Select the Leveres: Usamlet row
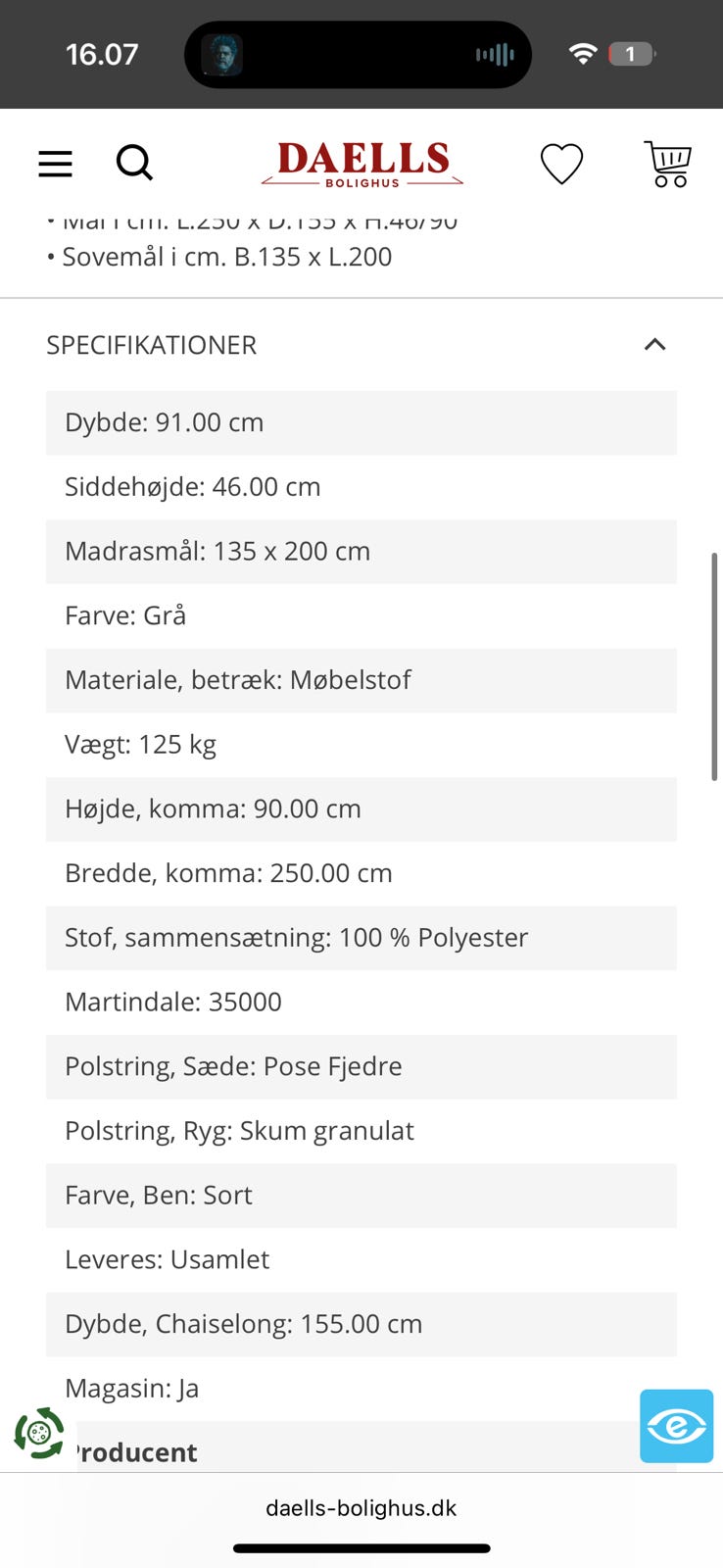 361,1259
